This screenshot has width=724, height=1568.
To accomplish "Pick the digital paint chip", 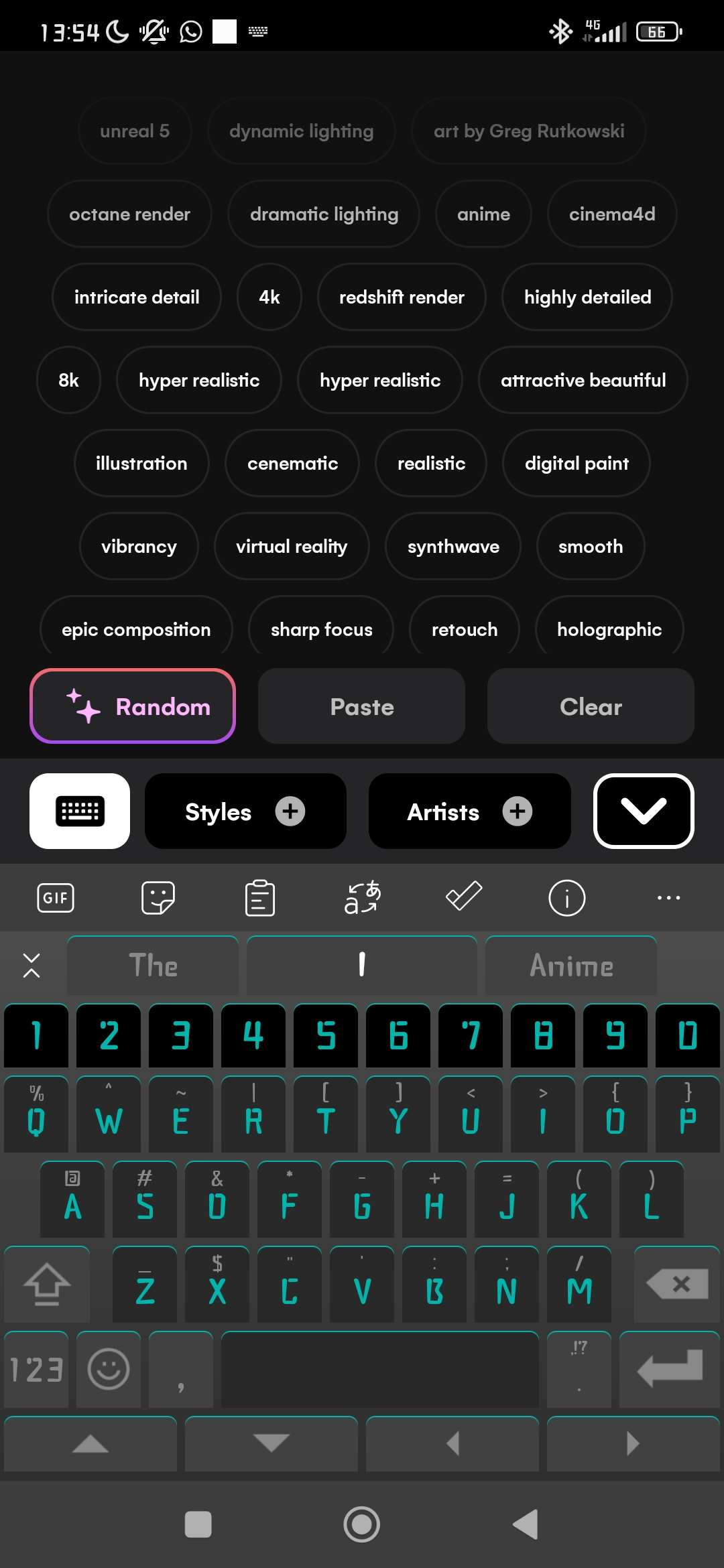I will pyautogui.click(x=577, y=464).
